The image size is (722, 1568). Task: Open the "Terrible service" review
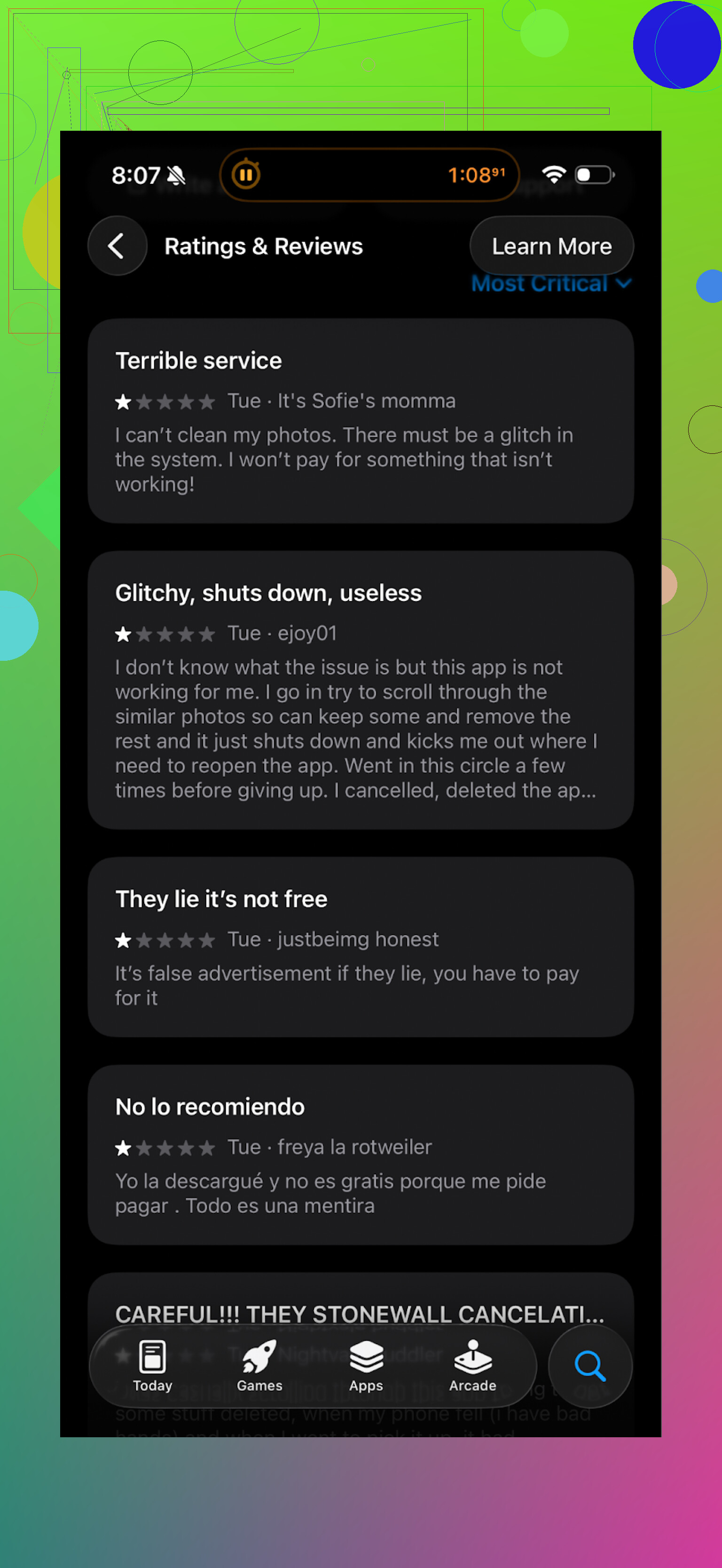pos(360,421)
